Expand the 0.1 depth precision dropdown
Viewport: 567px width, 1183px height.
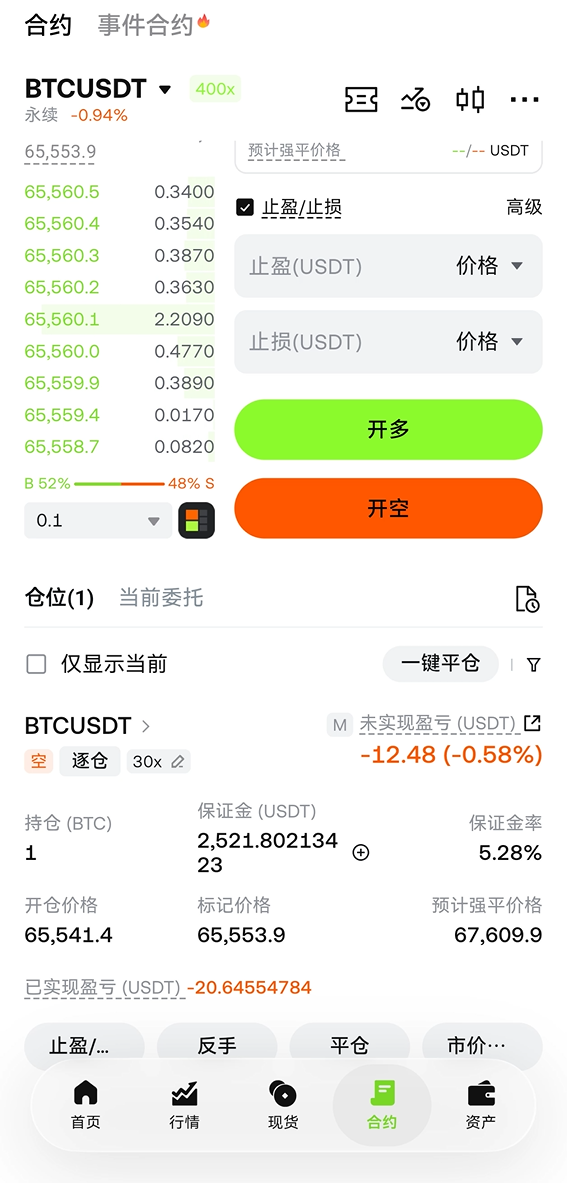coord(98,521)
